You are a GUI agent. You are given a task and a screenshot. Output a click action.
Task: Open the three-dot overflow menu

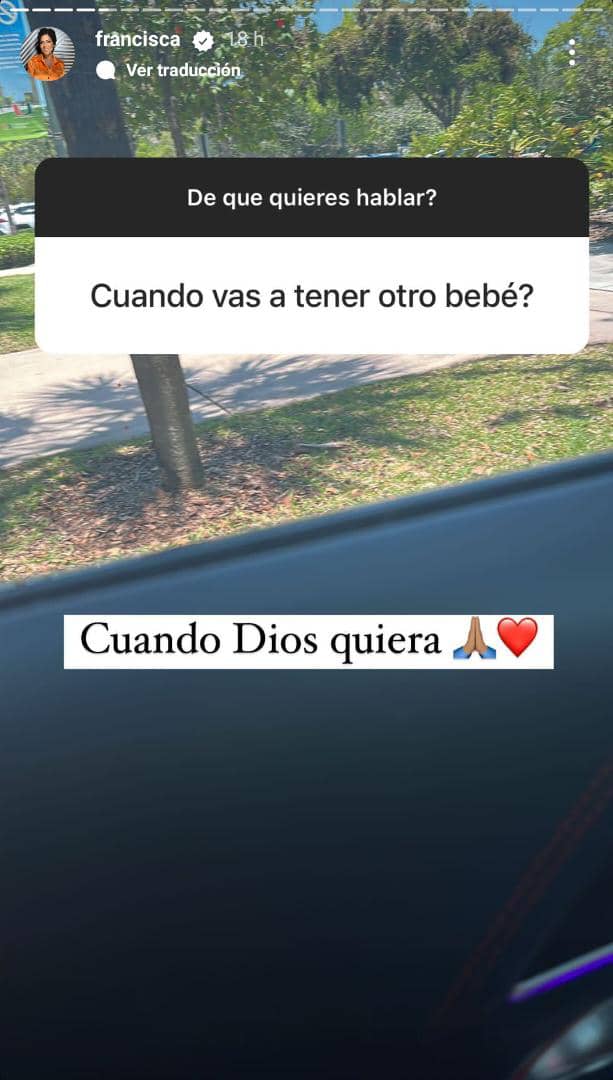point(571,53)
